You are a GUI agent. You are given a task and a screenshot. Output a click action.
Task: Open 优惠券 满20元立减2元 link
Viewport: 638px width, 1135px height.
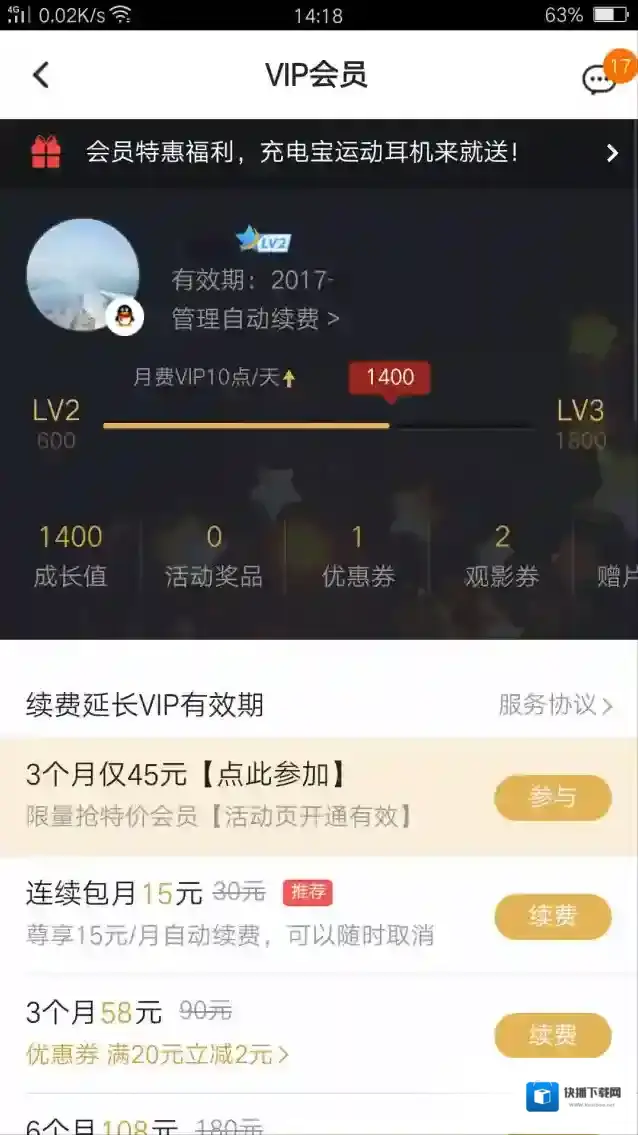tap(157, 1053)
